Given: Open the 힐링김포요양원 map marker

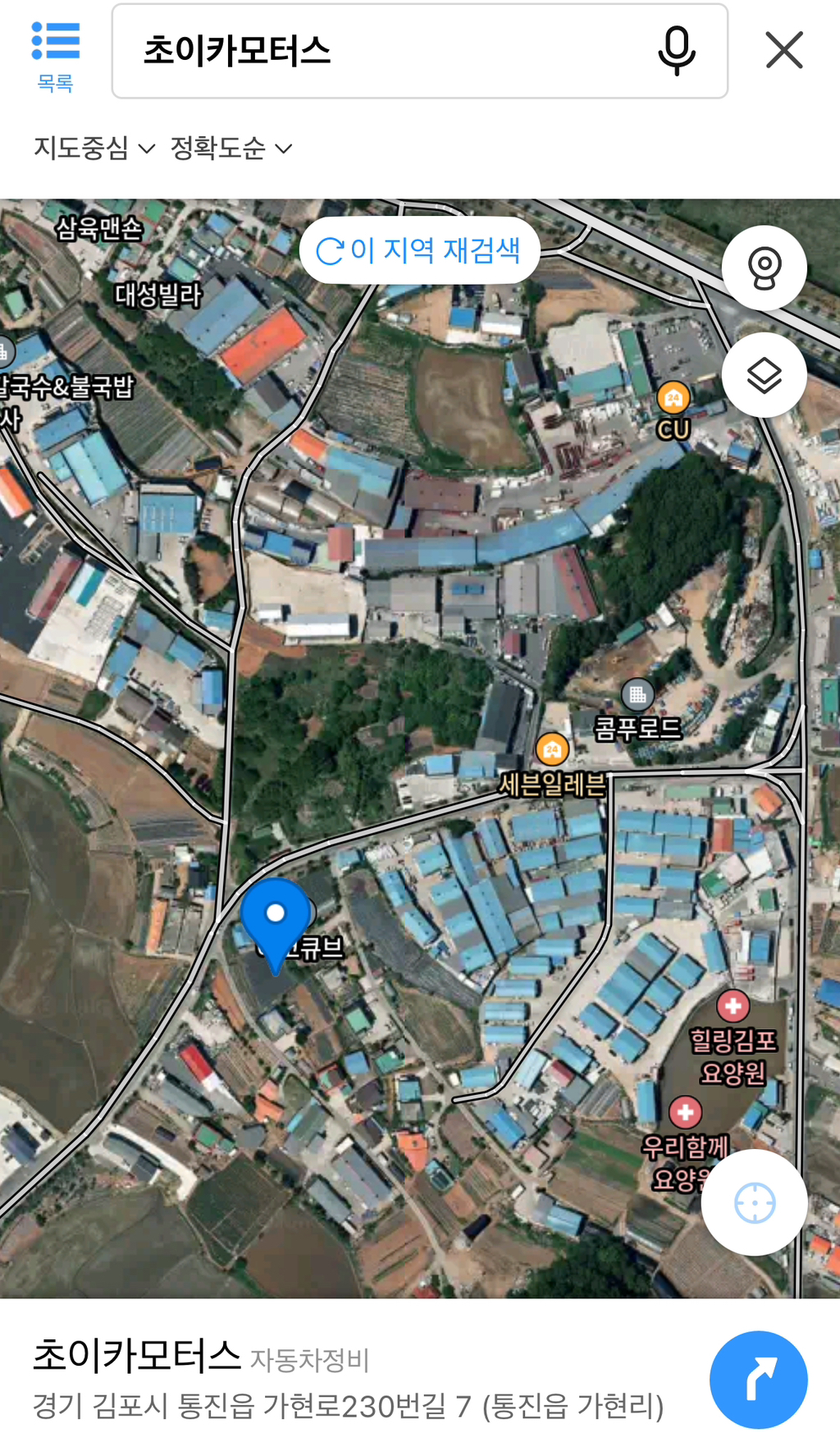Looking at the screenshot, I should 733,1005.
